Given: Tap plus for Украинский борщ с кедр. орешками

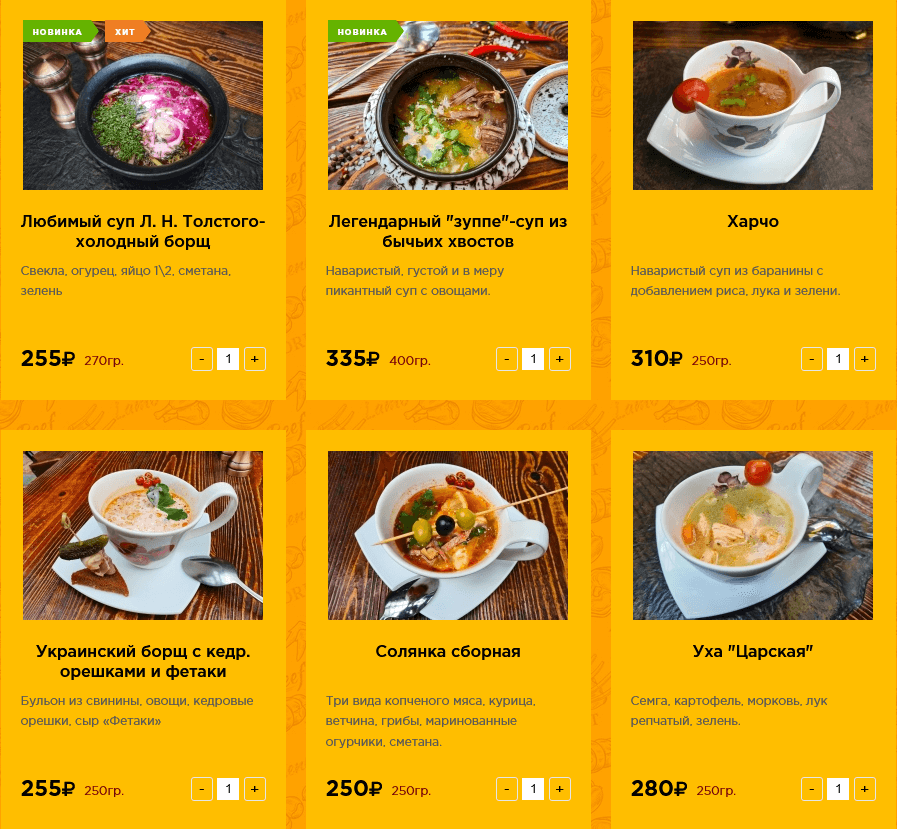Looking at the screenshot, I should point(255,789).
